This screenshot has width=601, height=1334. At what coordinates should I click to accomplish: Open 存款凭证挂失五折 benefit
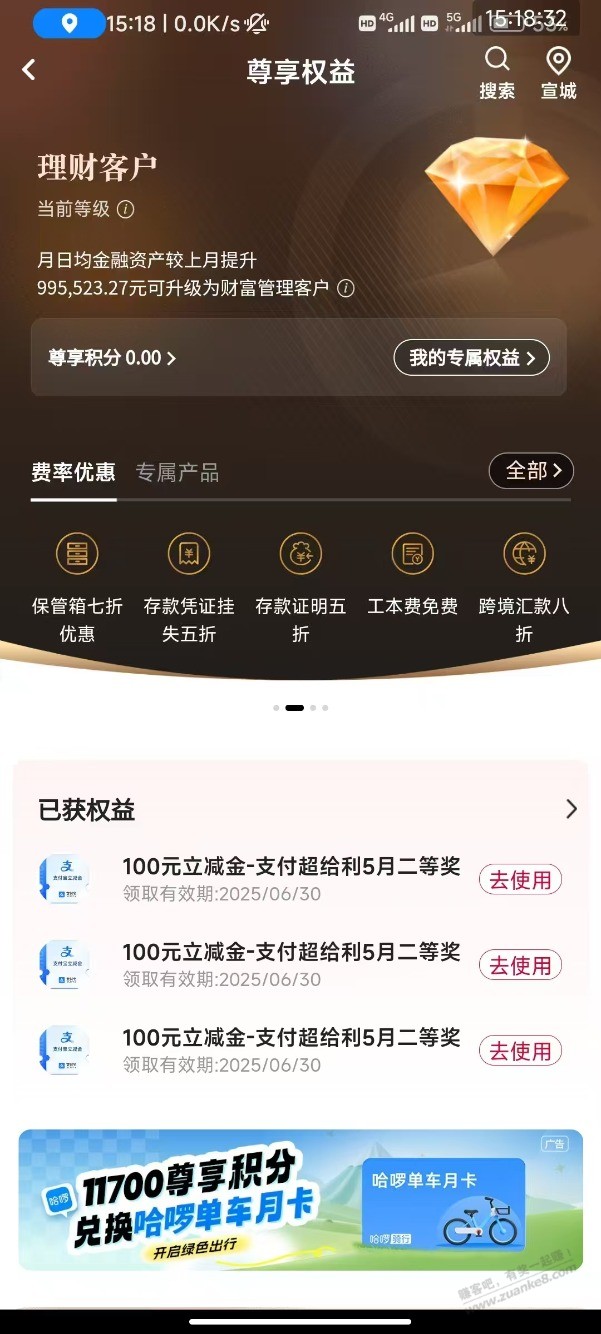coord(189,588)
